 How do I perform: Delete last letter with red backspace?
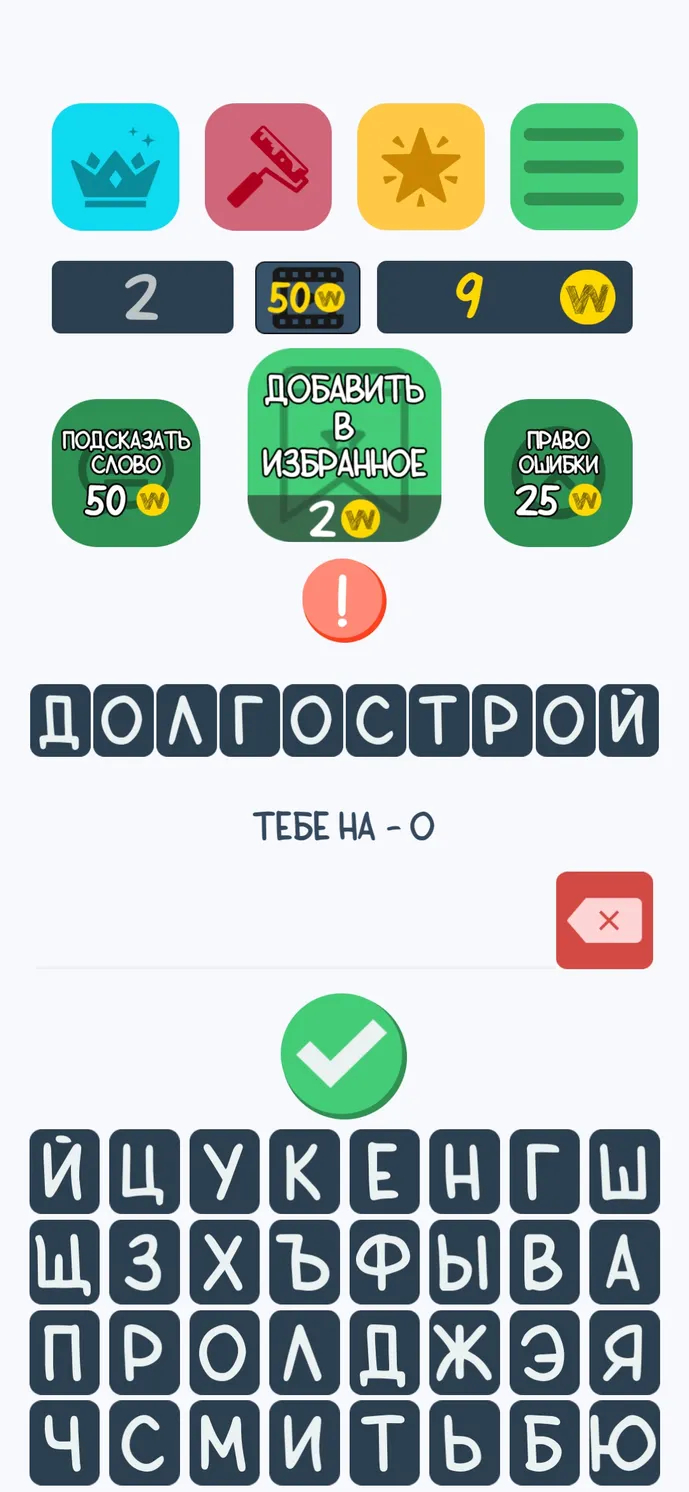coord(604,920)
